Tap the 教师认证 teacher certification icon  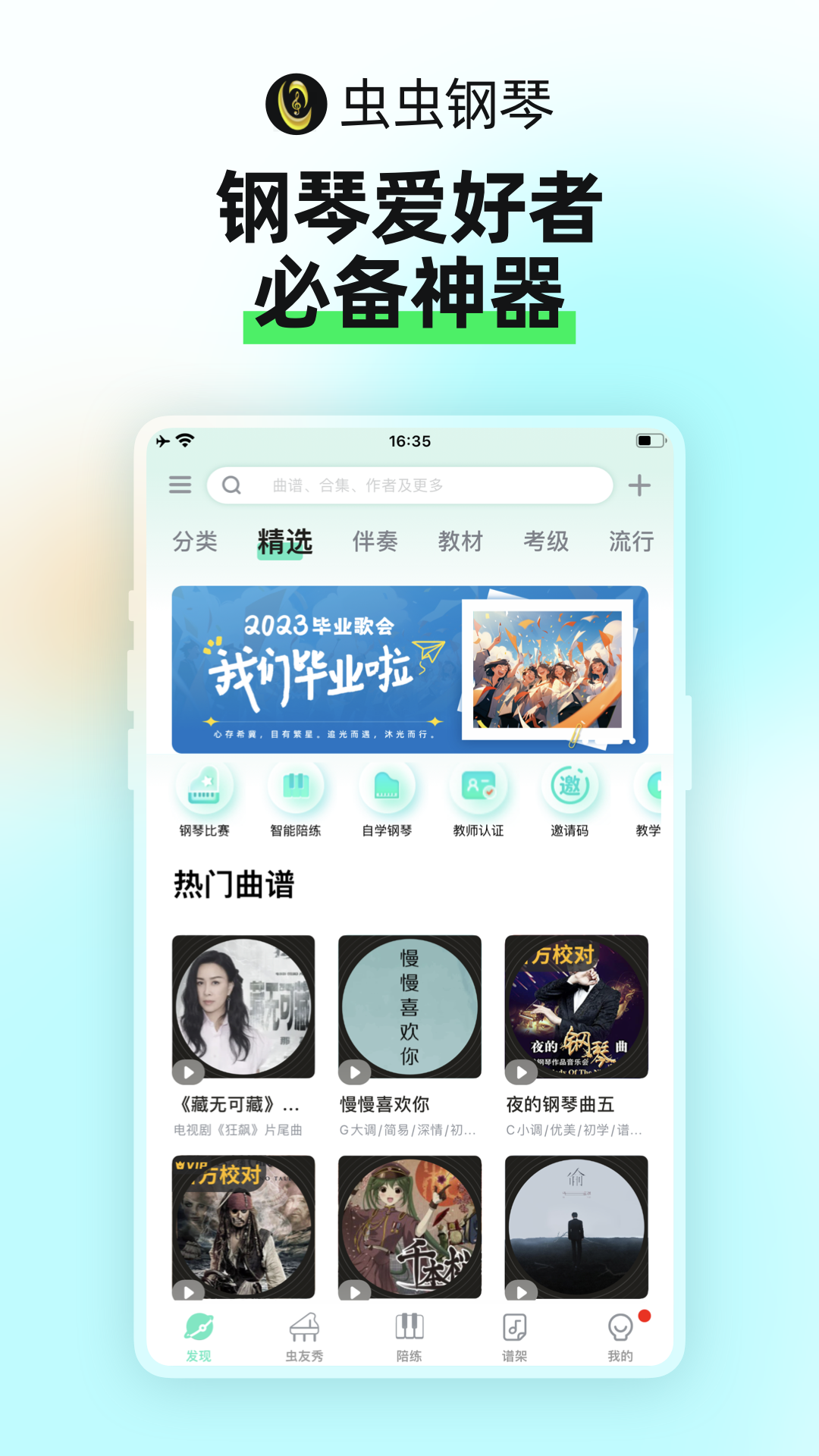pos(479,796)
